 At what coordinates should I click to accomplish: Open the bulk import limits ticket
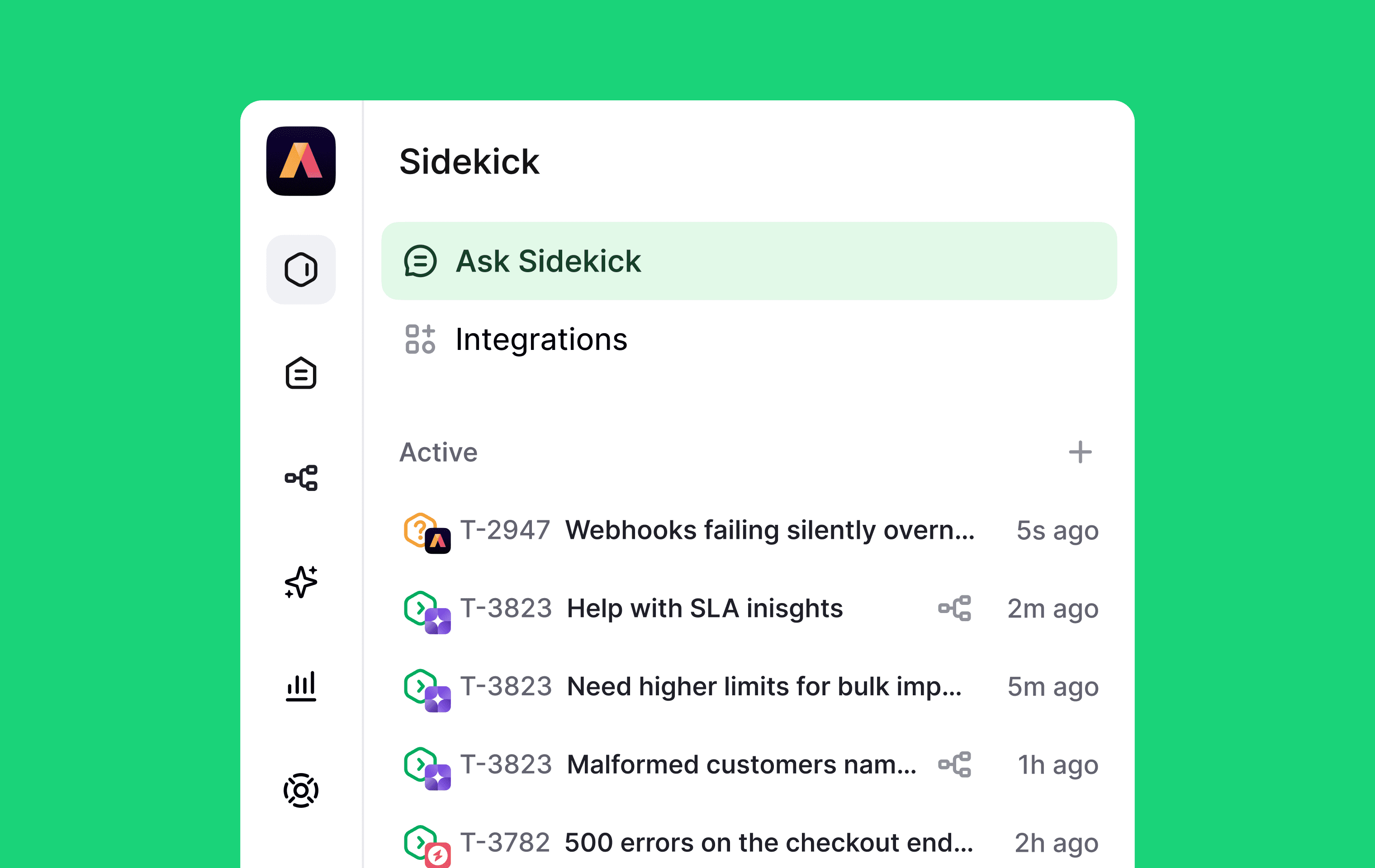click(x=749, y=687)
